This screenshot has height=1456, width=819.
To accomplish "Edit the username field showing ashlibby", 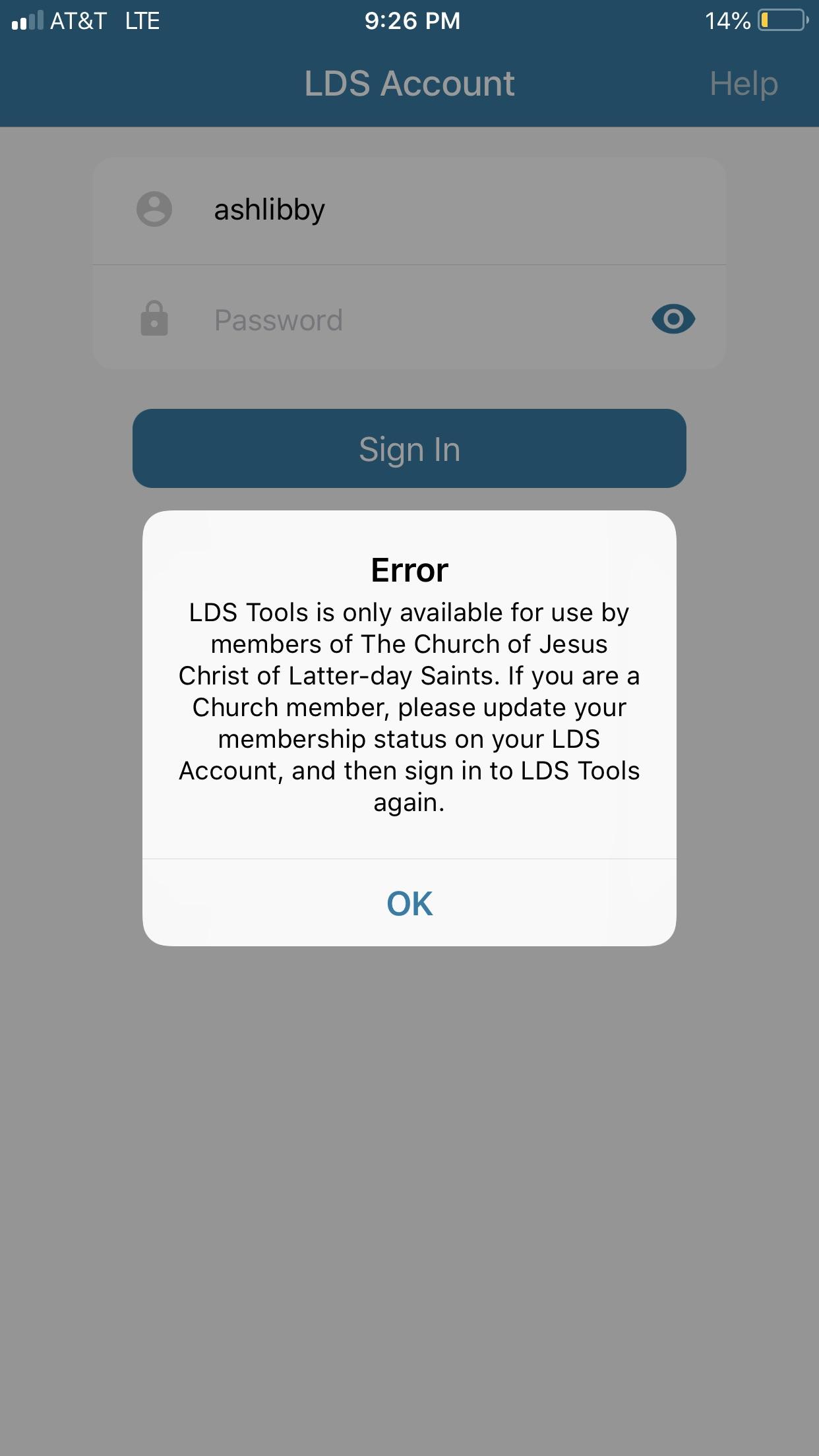I will [x=409, y=210].
